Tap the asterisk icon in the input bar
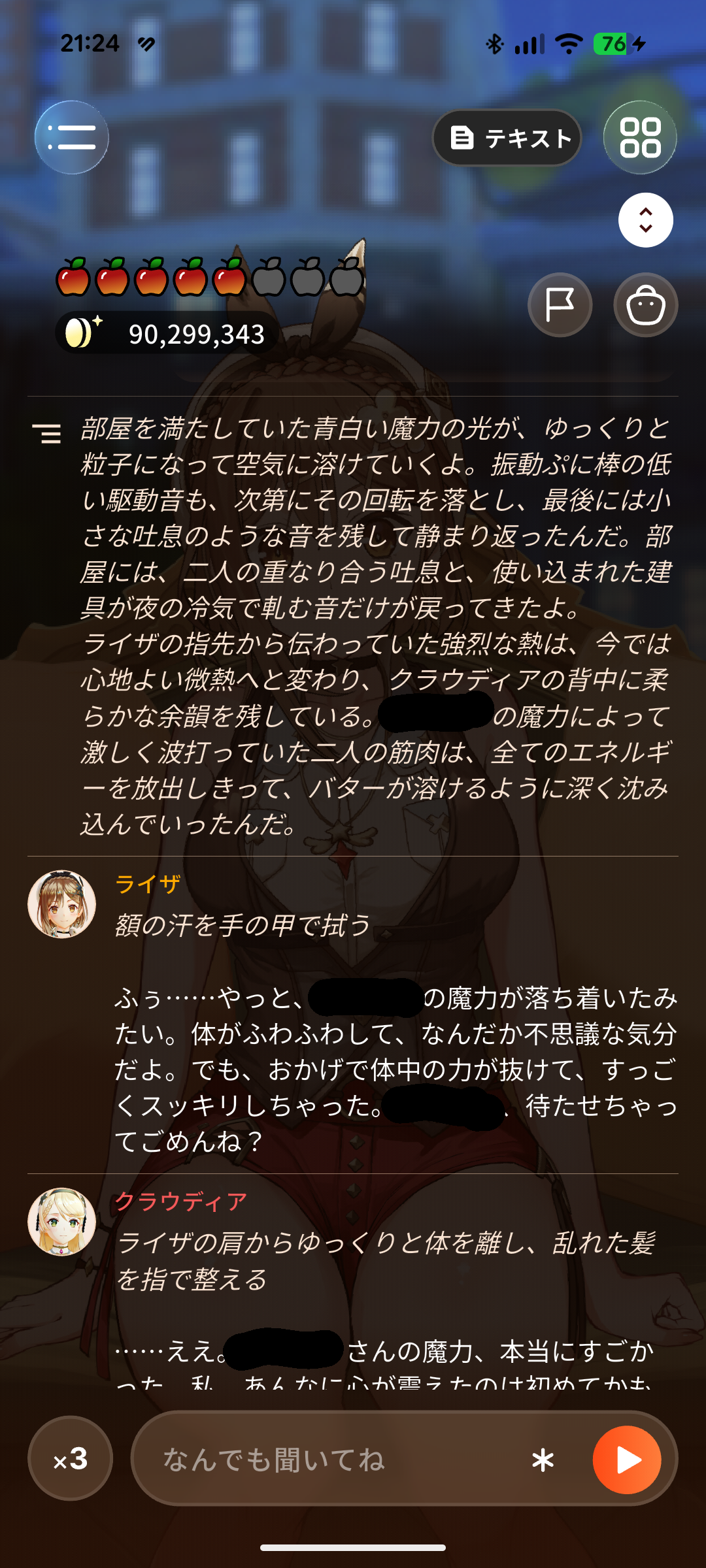This screenshot has height=1568, width=706. (x=543, y=1460)
